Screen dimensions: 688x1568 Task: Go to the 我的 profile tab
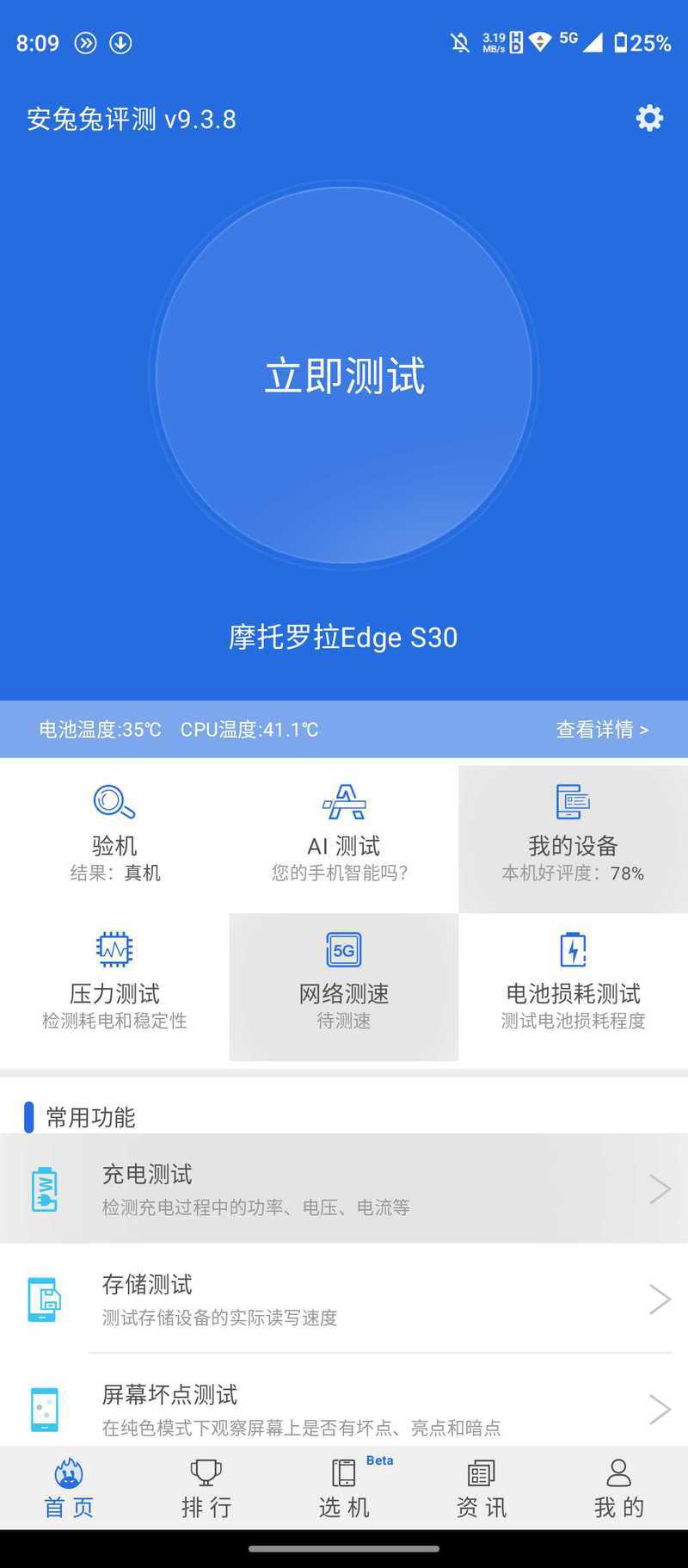click(x=619, y=1488)
